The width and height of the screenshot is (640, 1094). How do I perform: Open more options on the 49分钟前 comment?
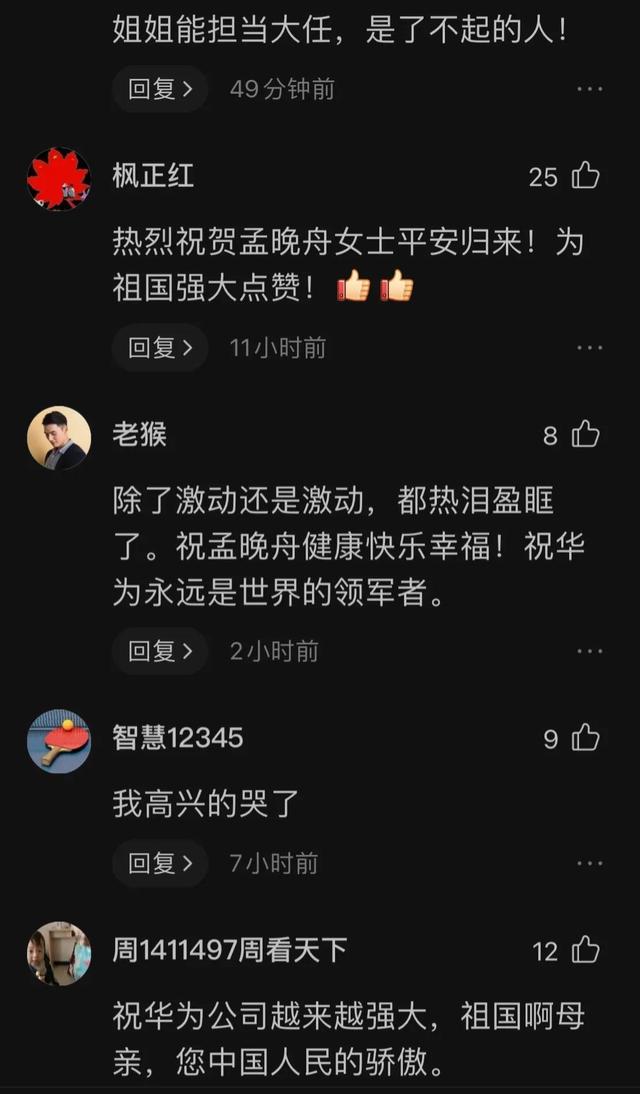click(590, 89)
